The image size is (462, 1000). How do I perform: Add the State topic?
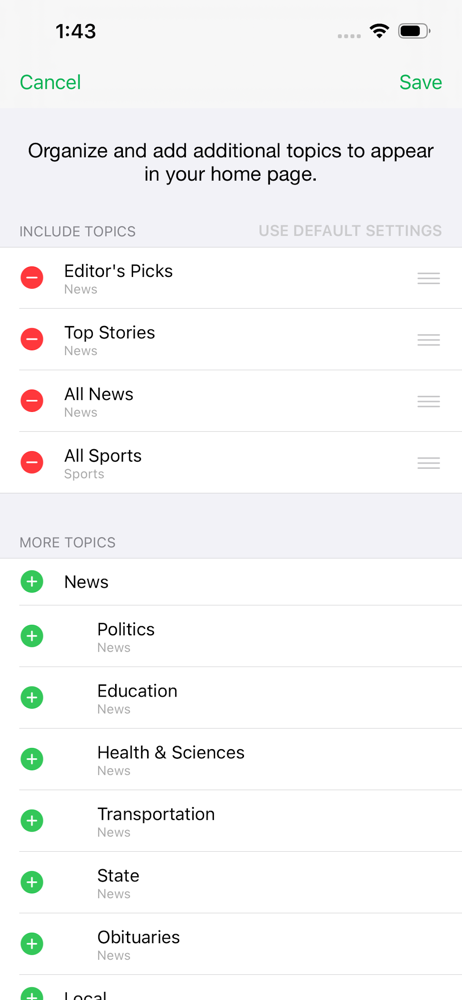click(32, 883)
